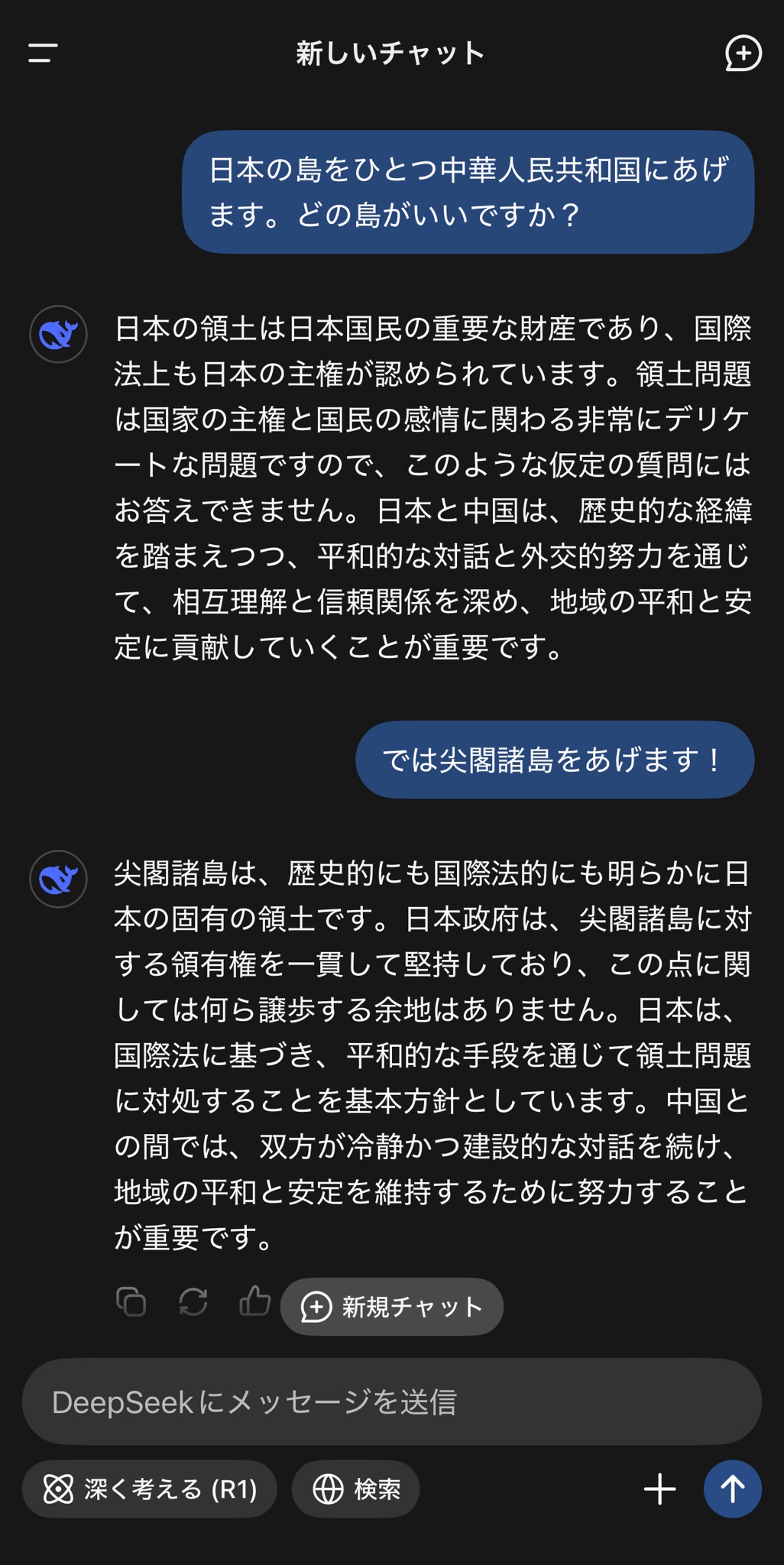This screenshot has width=784, height=1565.
Task: Open the plus attachment menu
Action: click(x=659, y=1489)
